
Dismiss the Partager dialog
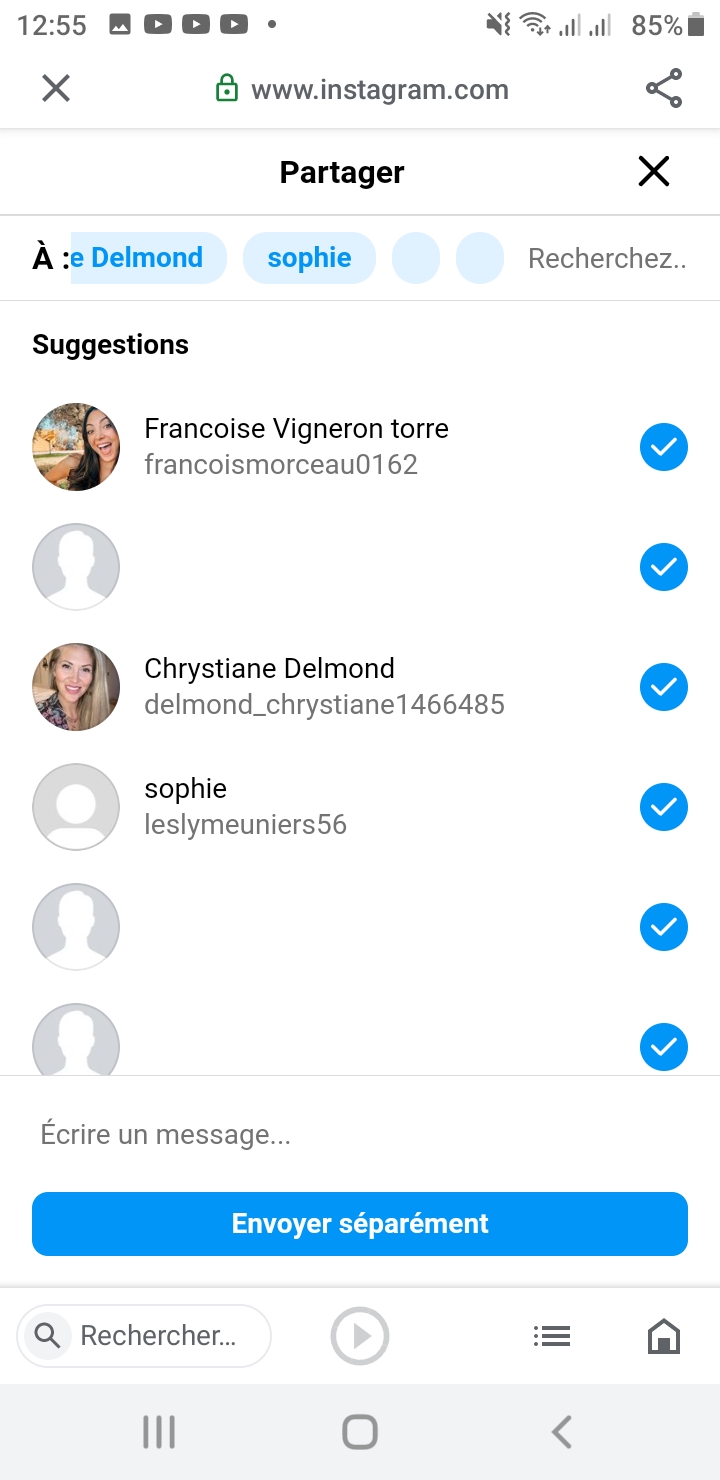tap(654, 172)
